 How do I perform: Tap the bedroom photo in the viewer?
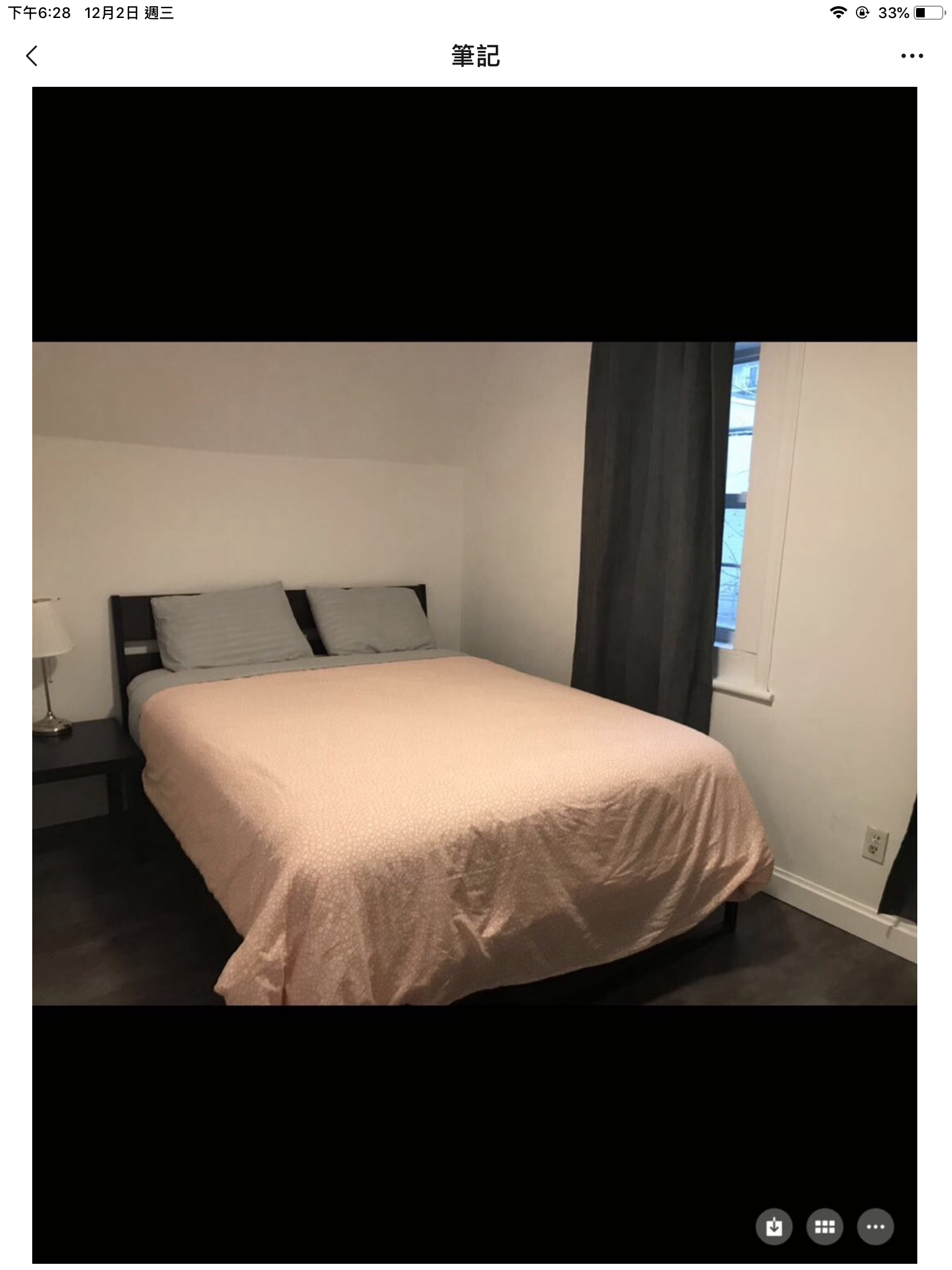click(475, 673)
